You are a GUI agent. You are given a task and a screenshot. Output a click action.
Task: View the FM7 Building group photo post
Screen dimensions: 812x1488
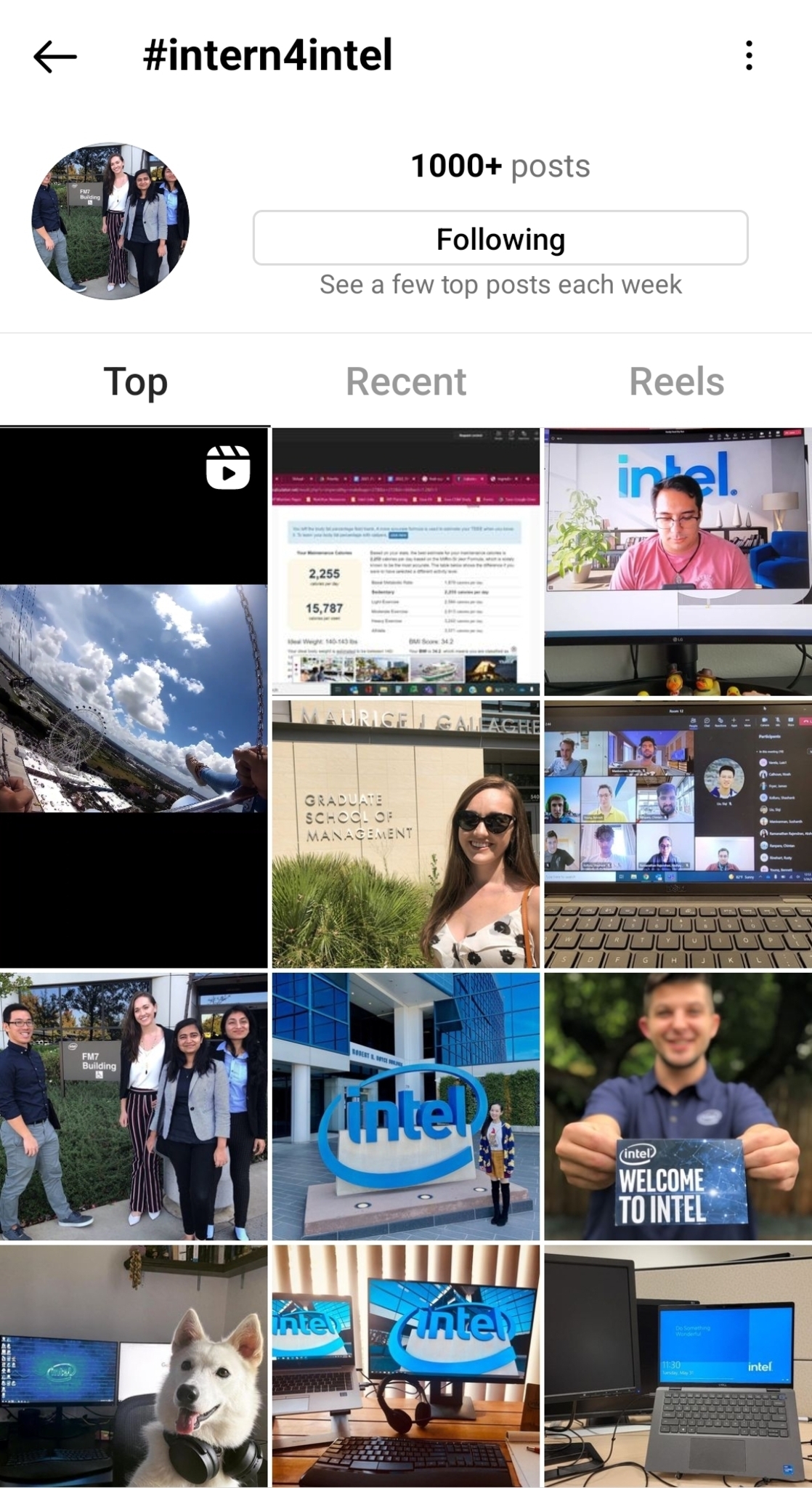click(x=134, y=1107)
